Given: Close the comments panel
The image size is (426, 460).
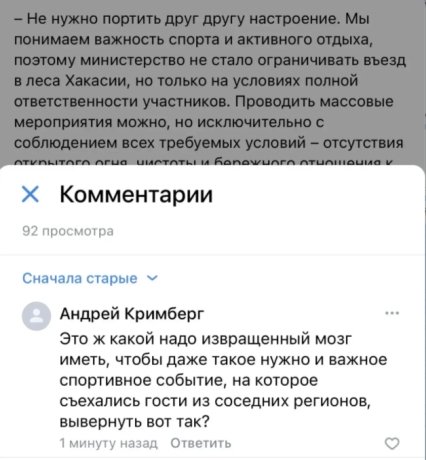Looking at the screenshot, I should pyautogui.click(x=30, y=194).
